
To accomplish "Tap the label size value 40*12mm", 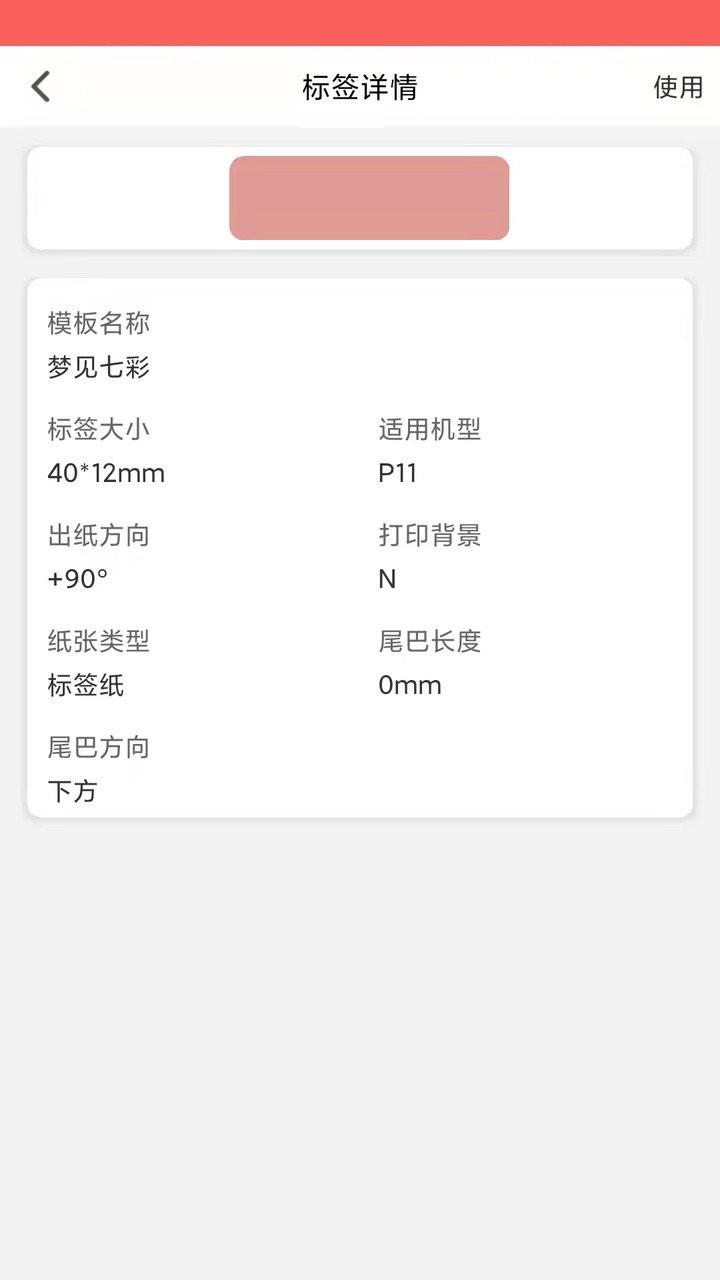I will 107,473.
